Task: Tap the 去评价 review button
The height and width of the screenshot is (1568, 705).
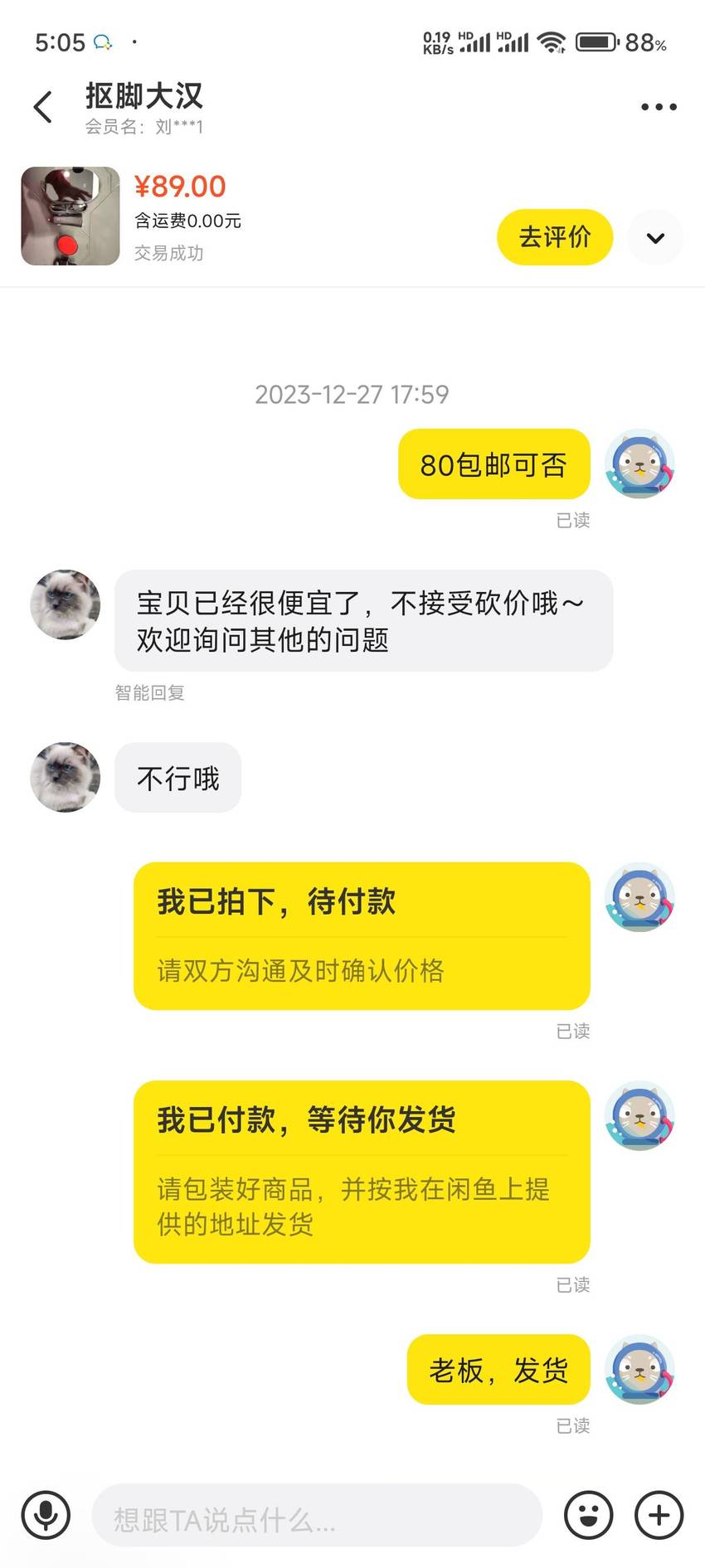Action: [555, 237]
